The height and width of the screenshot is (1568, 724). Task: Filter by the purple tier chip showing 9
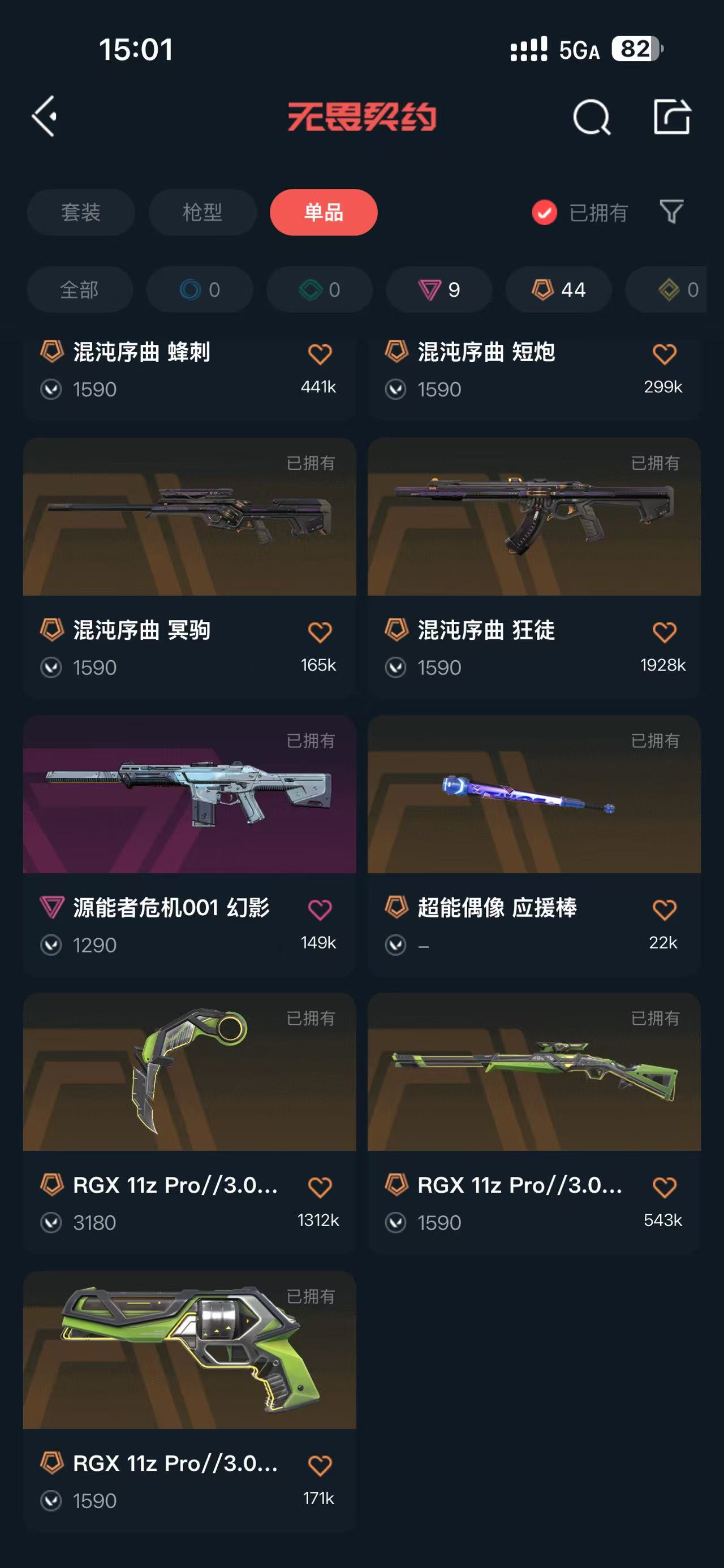coord(439,290)
